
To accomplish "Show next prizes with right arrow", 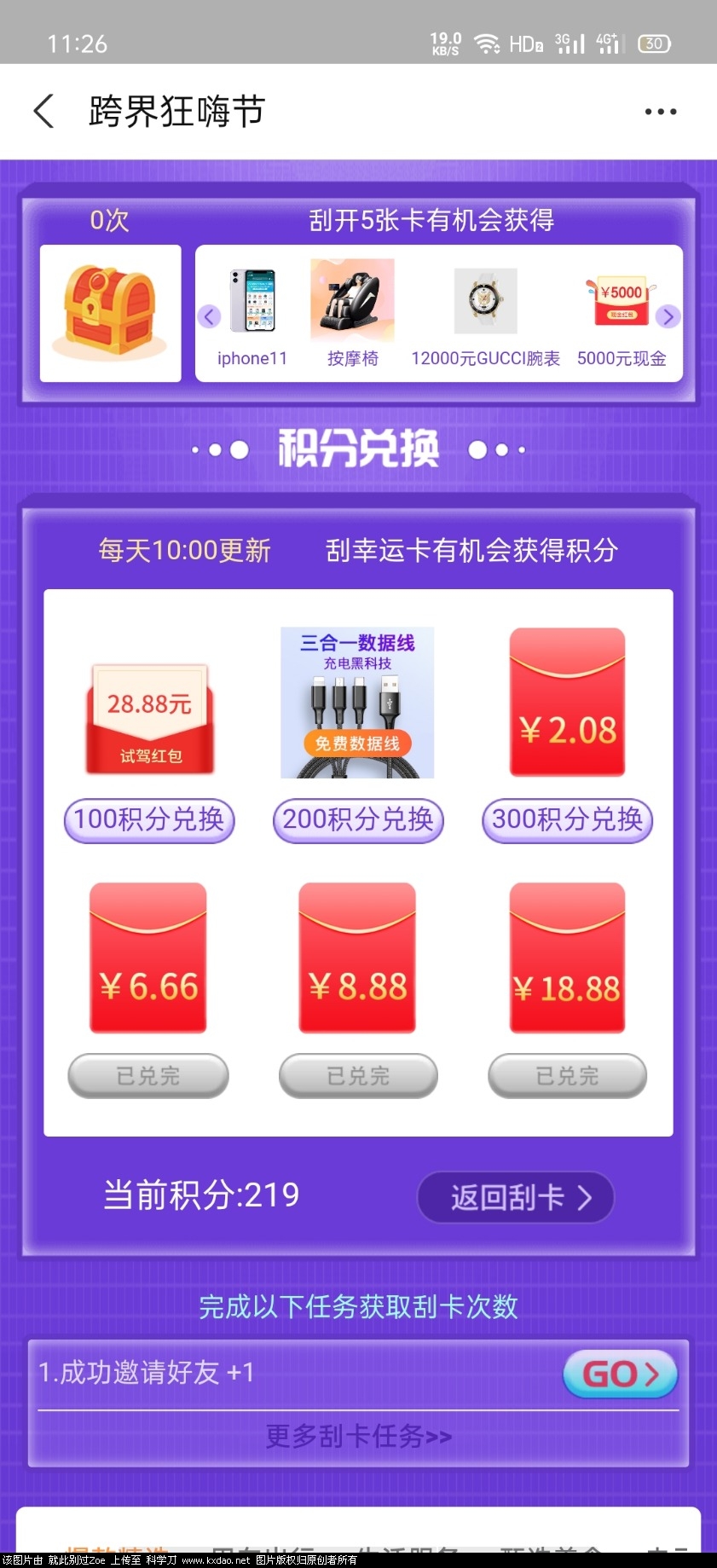I will coord(668,316).
